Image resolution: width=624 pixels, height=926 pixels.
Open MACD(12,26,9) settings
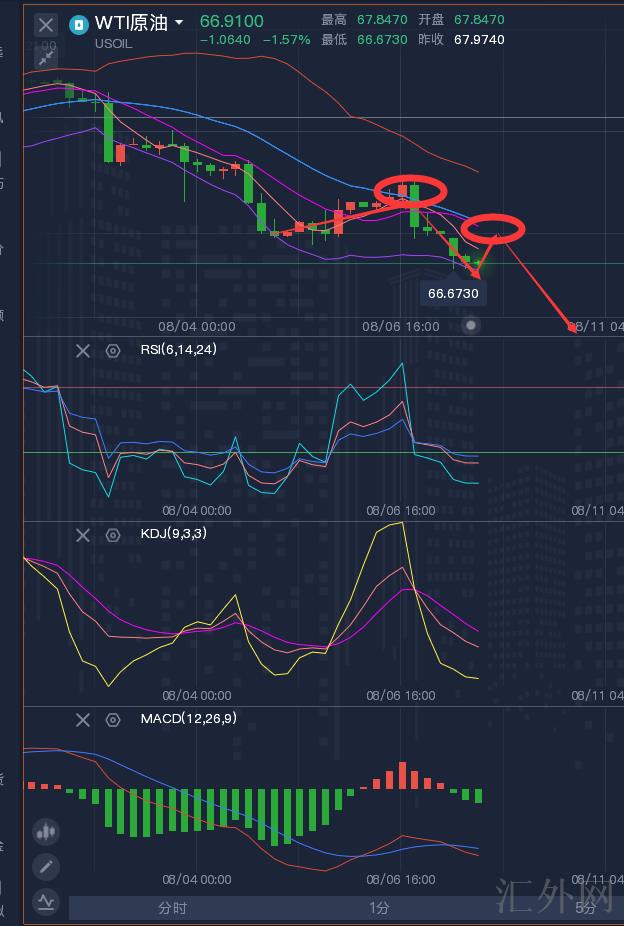(x=113, y=719)
